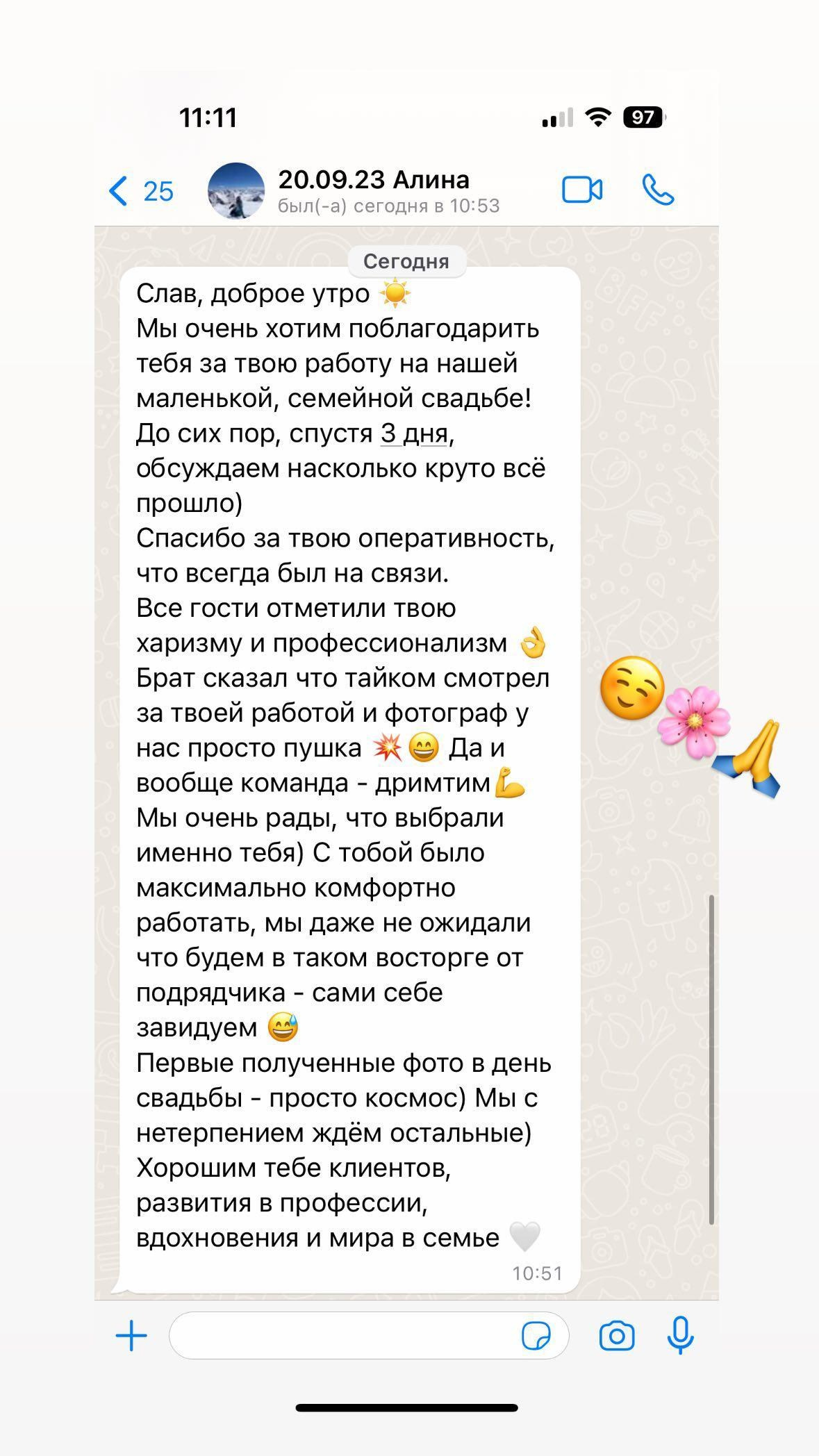The height and width of the screenshot is (1456, 819).
Task: Go back to the chat list
Action: point(139,191)
